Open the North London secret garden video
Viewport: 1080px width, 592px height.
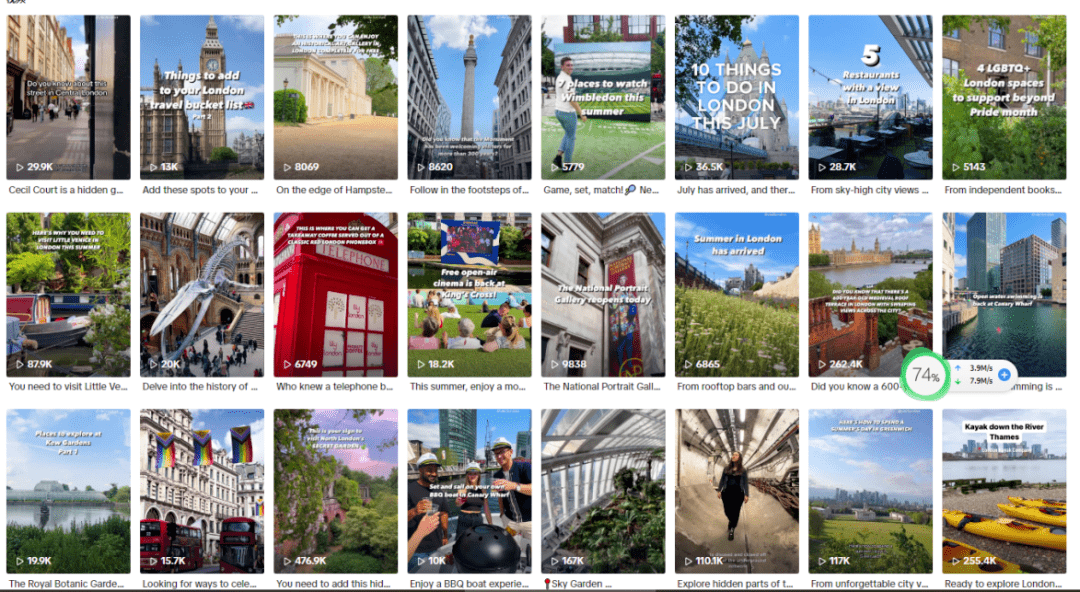coord(336,490)
